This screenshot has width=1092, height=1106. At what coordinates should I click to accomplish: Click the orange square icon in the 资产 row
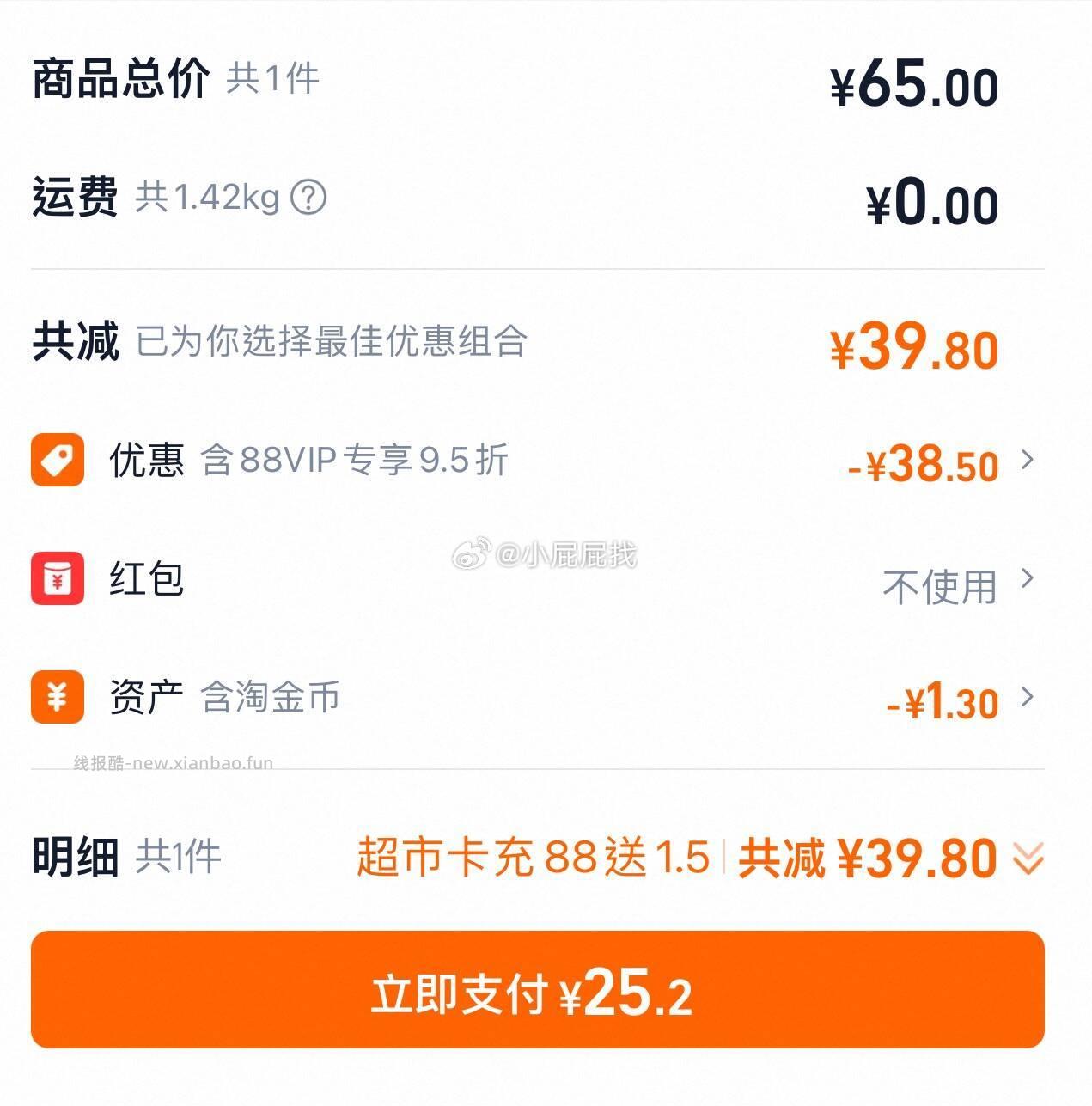pyautogui.click(x=56, y=699)
